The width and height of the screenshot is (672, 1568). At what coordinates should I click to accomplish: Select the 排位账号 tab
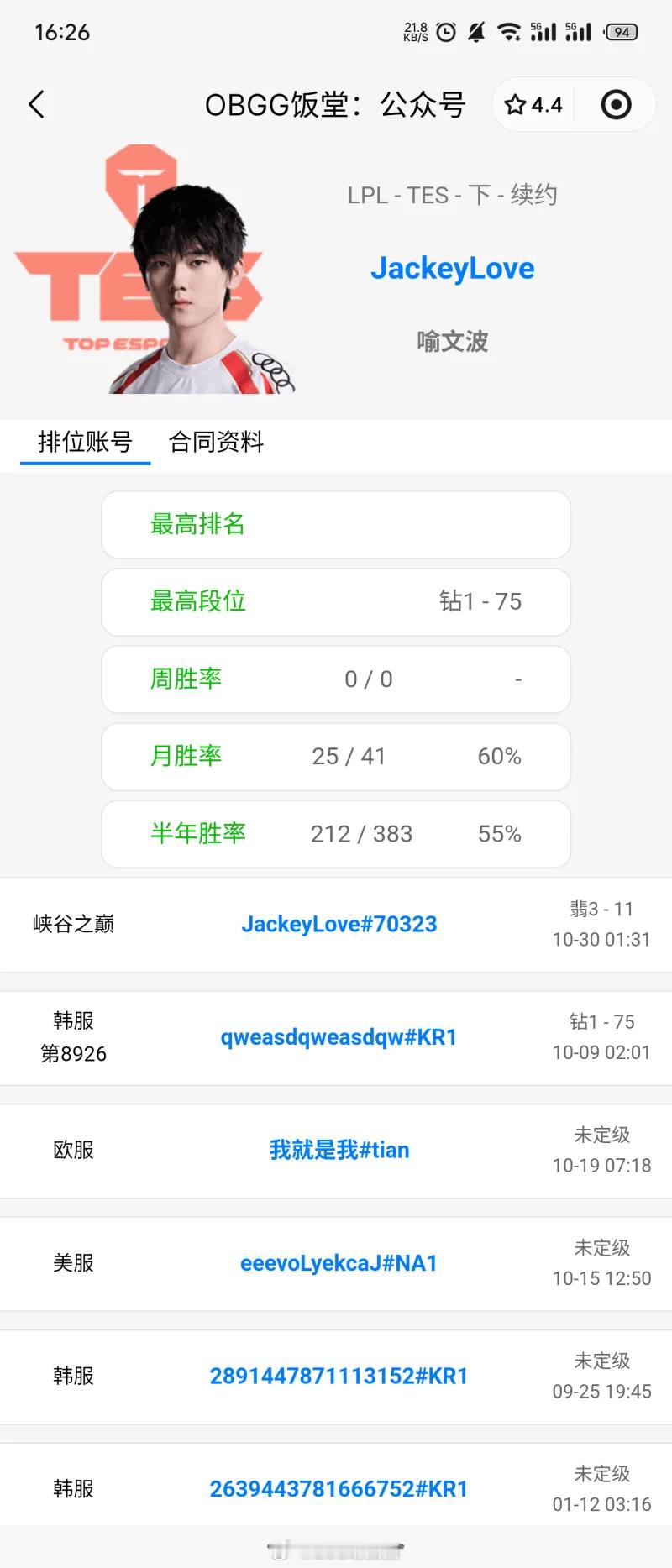pyautogui.click(x=84, y=442)
